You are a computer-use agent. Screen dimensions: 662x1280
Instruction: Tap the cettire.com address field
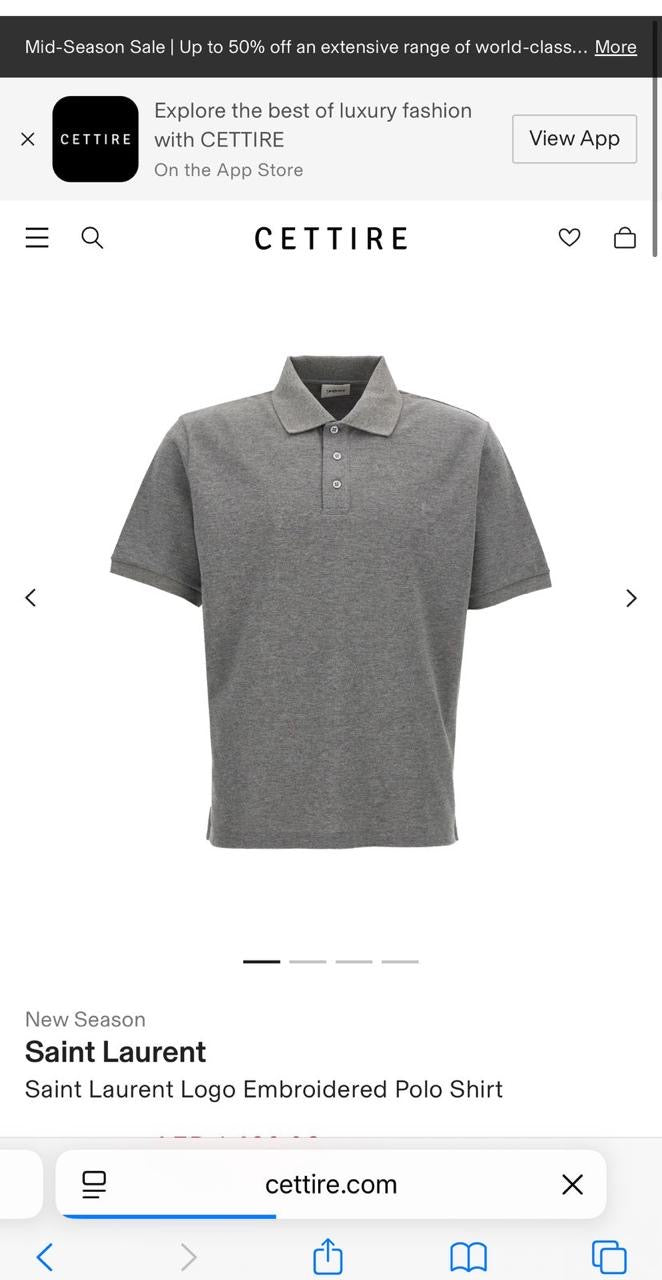[x=331, y=1184]
